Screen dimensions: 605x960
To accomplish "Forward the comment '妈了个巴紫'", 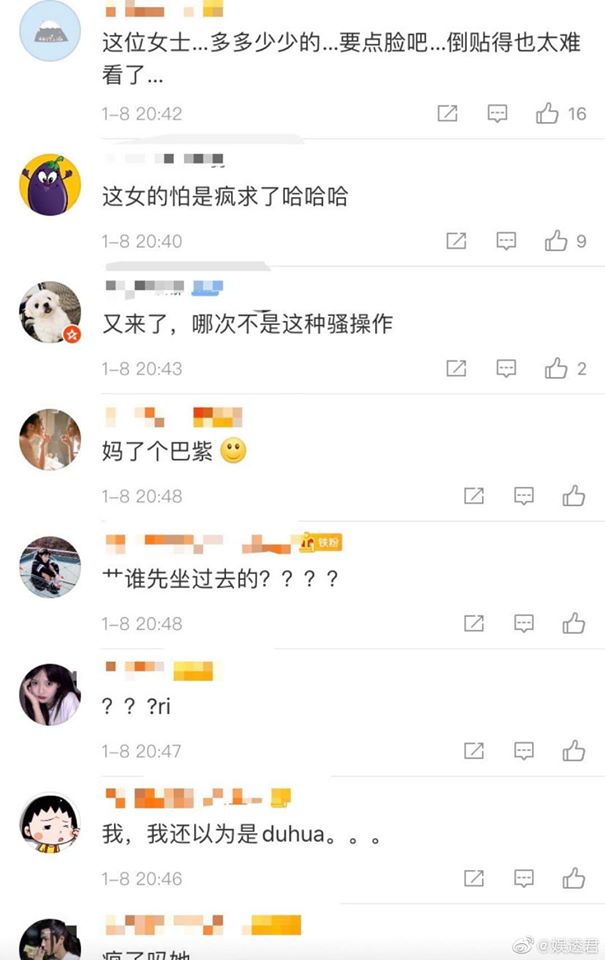I will pyautogui.click(x=474, y=496).
